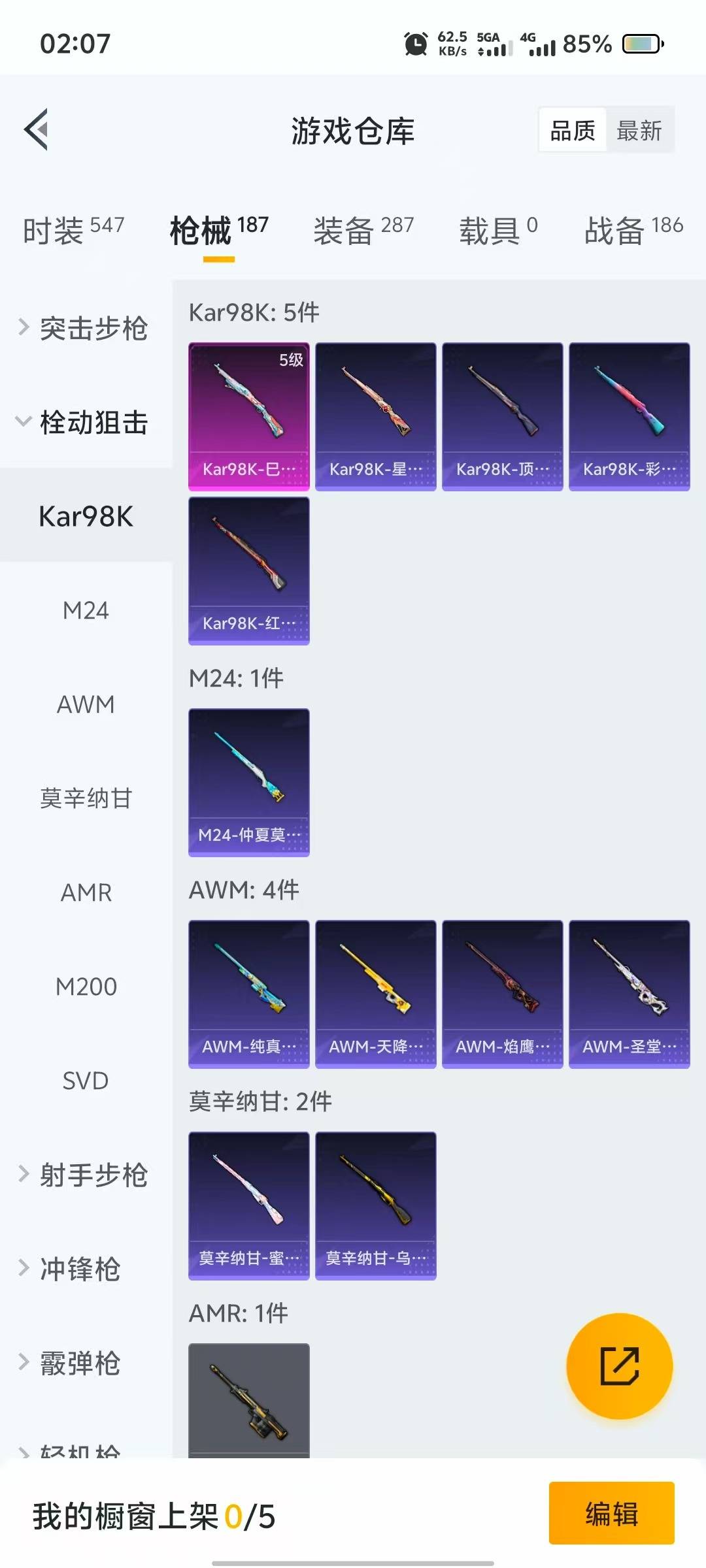
Task: Open the M24-仲夏莫 skin card
Action: click(x=249, y=782)
